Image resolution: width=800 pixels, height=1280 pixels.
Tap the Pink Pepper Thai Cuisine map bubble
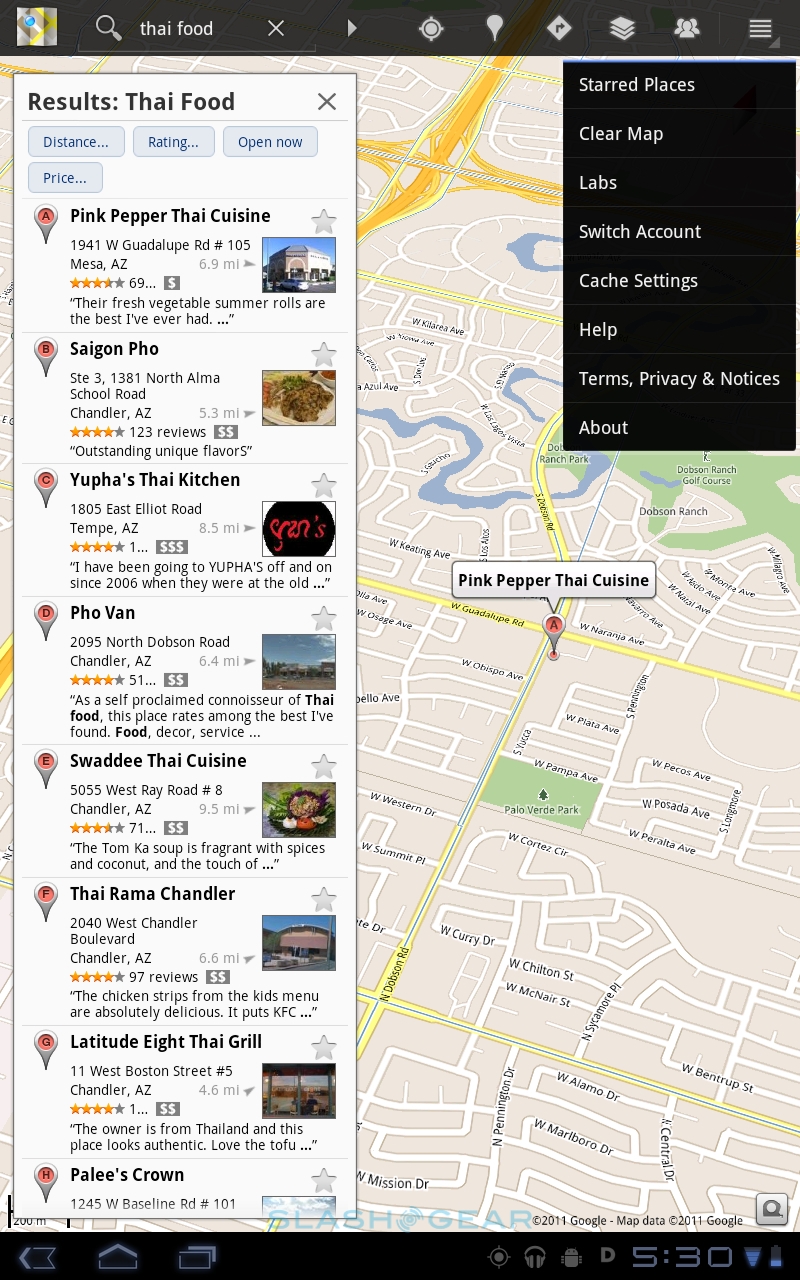click(553, 580)
